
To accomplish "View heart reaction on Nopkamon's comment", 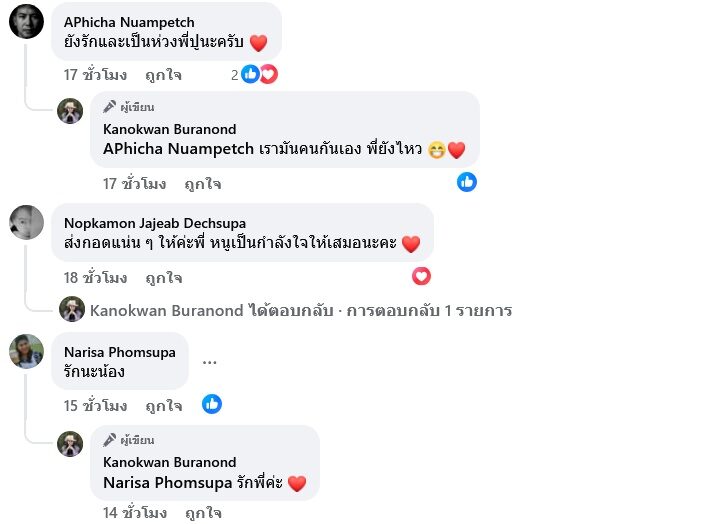I will tap(421, 276).
